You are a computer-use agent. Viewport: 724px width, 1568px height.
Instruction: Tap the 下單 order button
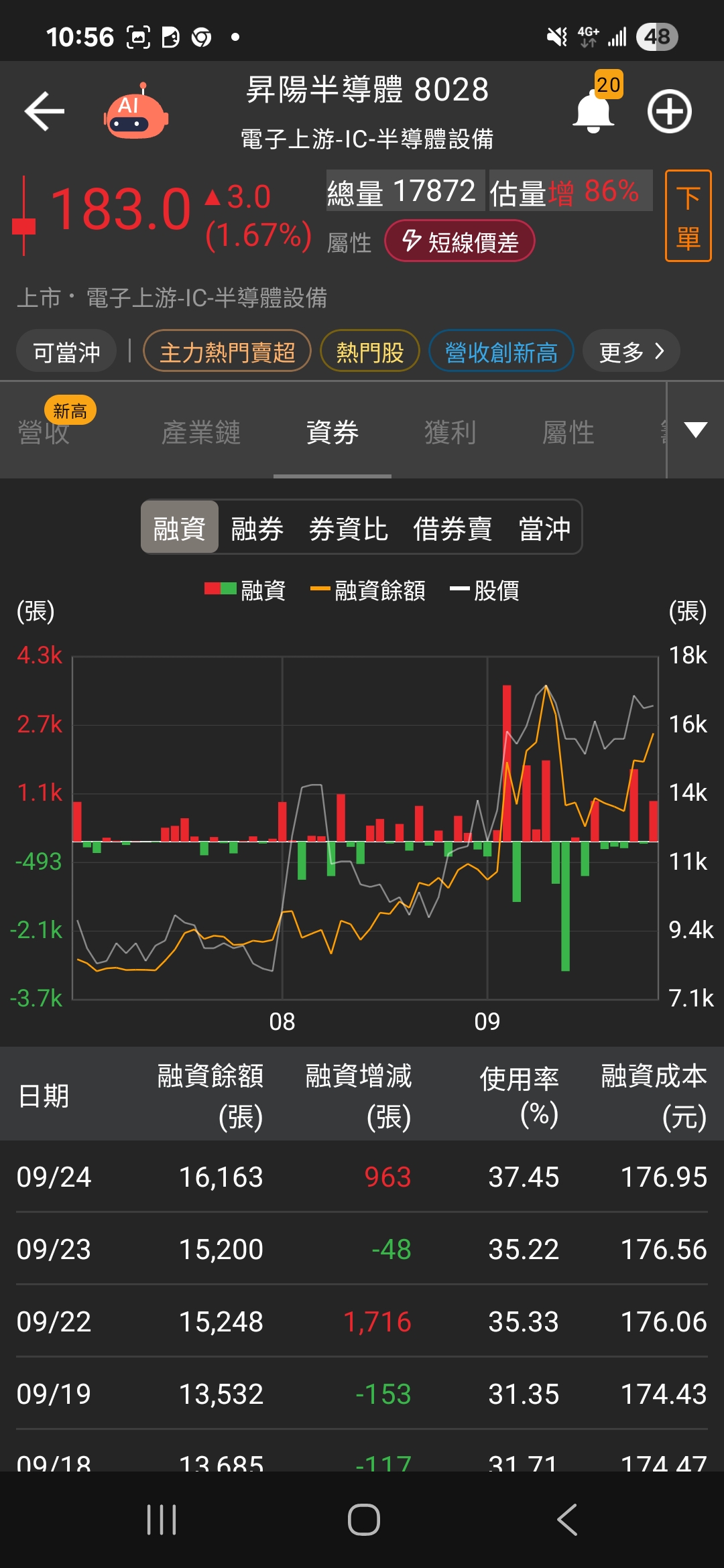[688, 216]
